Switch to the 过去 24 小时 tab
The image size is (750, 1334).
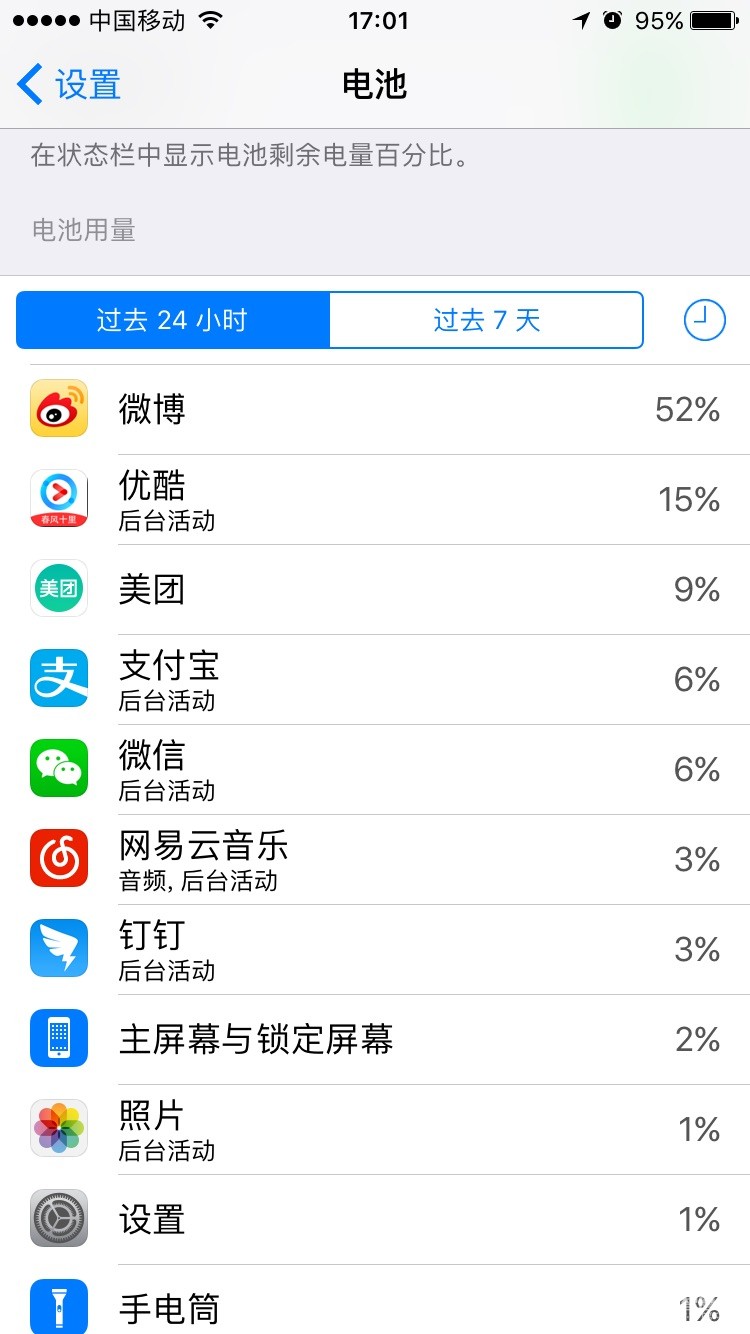pyautogui.click(x=172, y=320)
